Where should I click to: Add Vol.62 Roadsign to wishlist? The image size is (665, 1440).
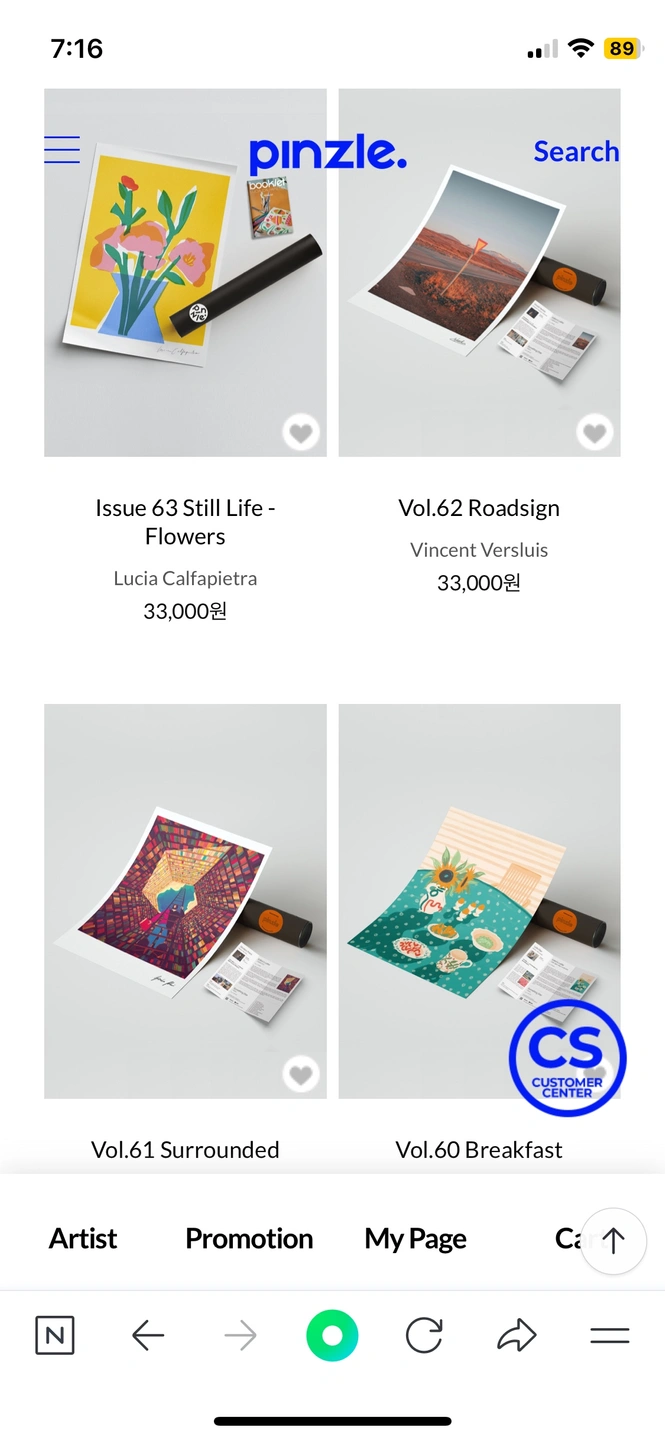click(x=595, y=433)
